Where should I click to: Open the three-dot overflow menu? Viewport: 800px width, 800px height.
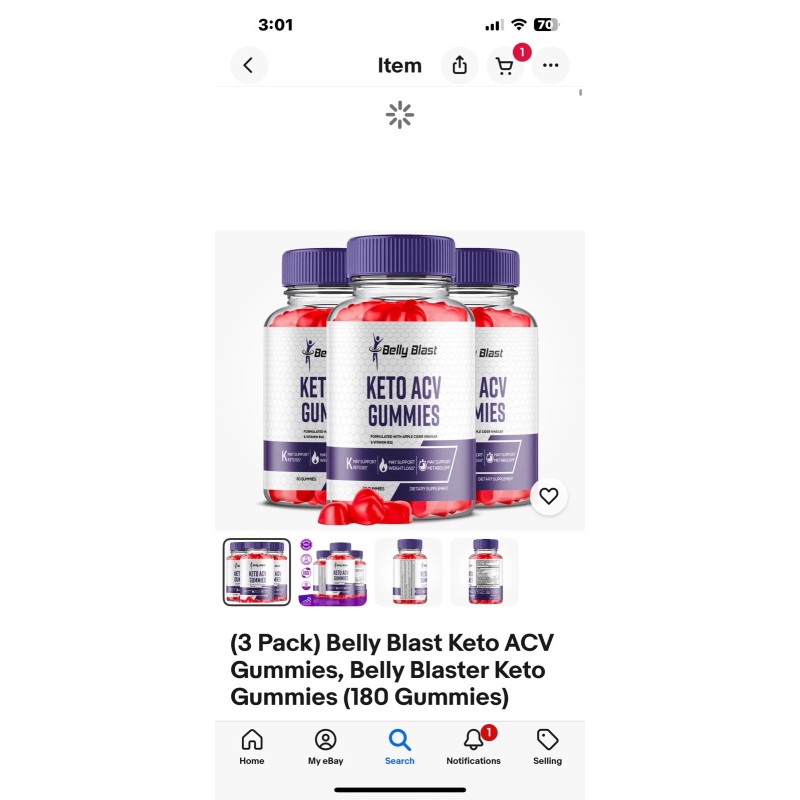[550, 65]
